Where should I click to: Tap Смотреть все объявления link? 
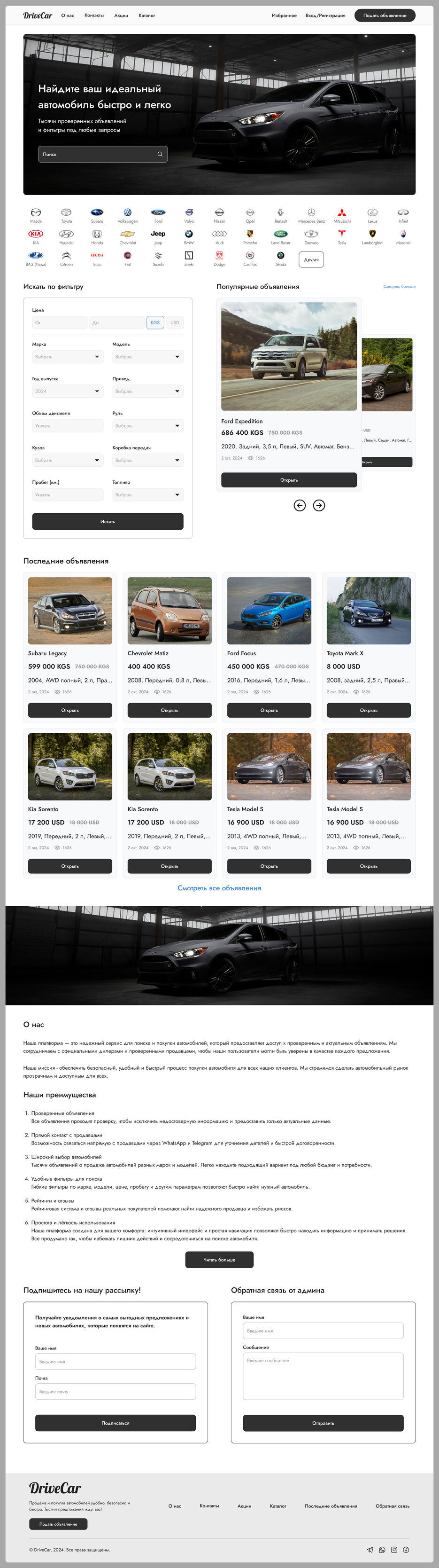coord(220,888)
